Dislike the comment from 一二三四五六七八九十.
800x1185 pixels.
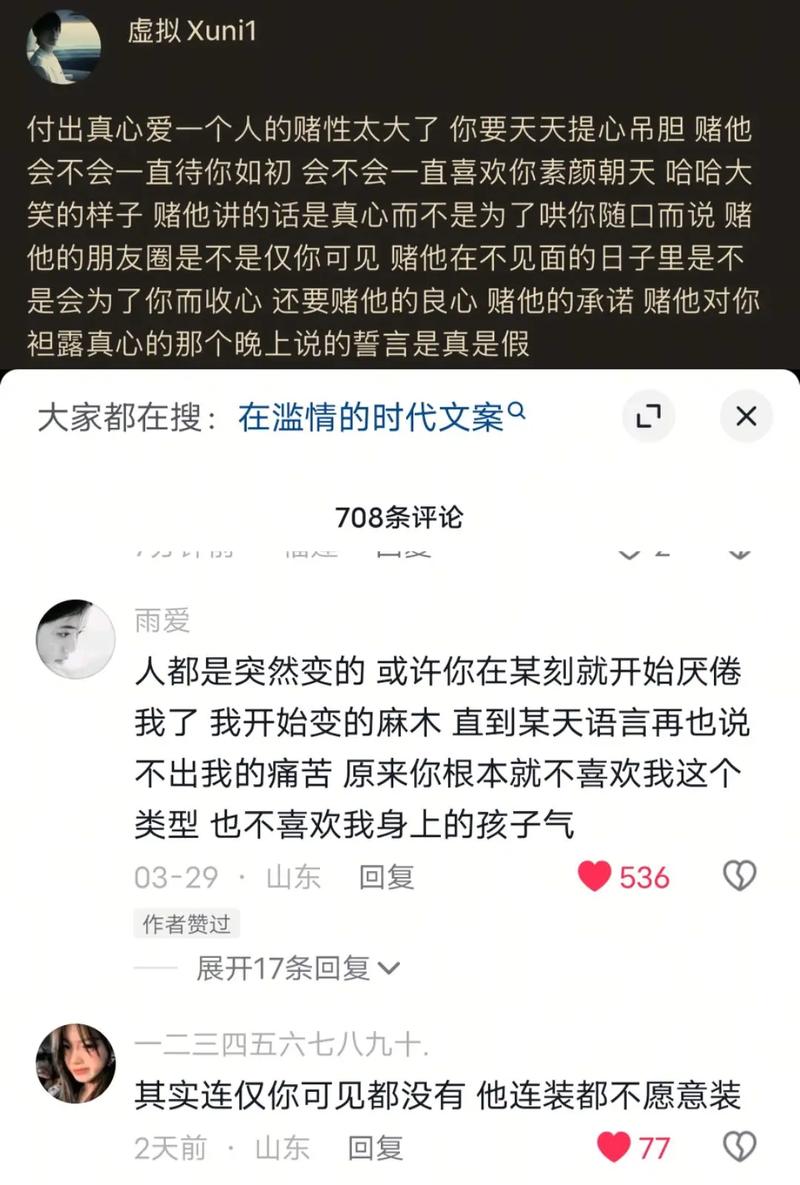coord(739,1146)
